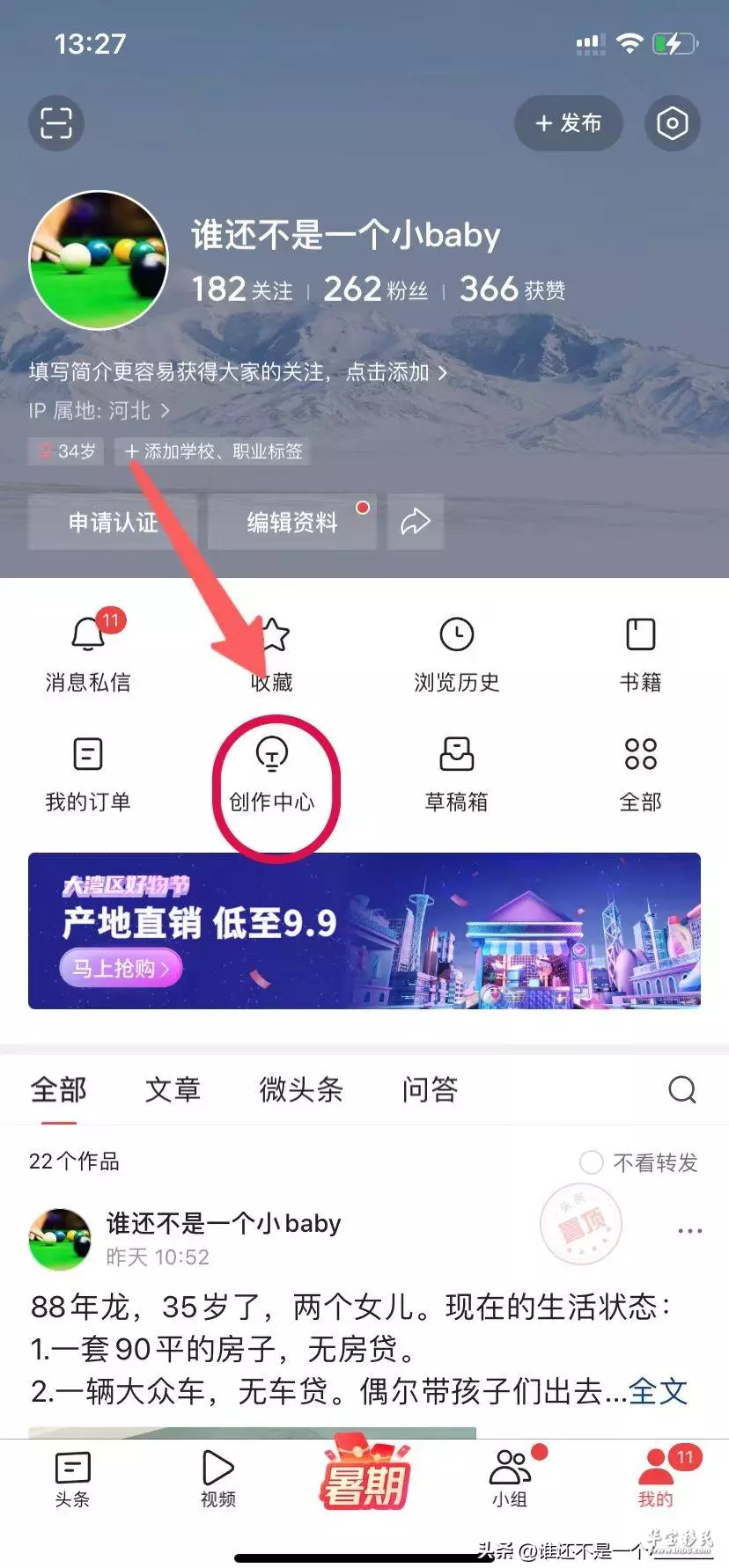
Task: Tap 马上抢购 on the promotion banner
Action: pyautogui.click(x=121, y=969)
